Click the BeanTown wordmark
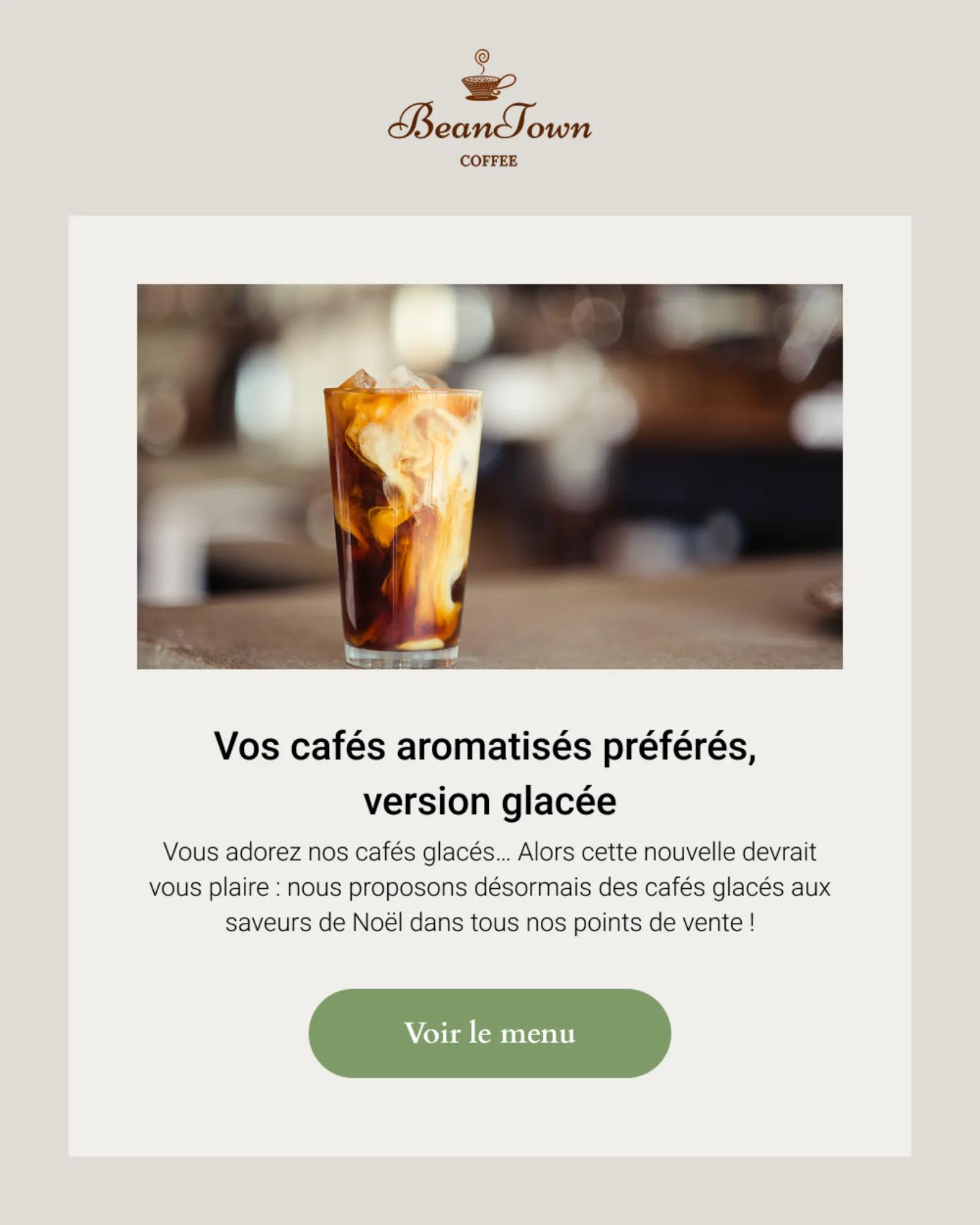 pyautogui.click(x=490, y=127)
